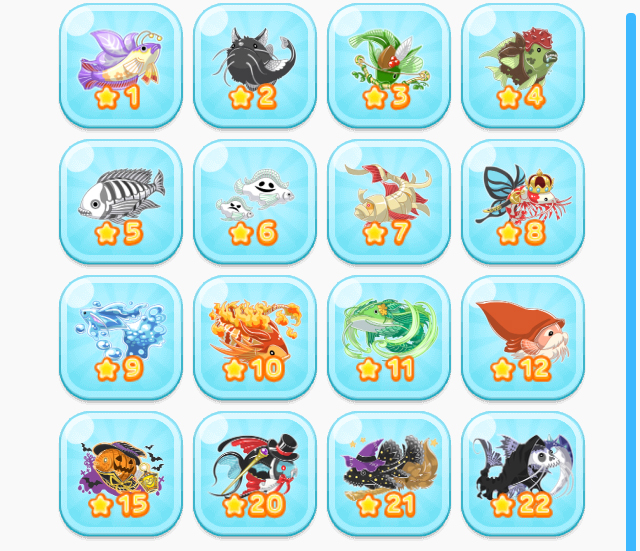The width and height of the screenshot is (640, 551).
Task: Select the flaming orange fish tile numbered 10
Action: click(x=254, y=337)
